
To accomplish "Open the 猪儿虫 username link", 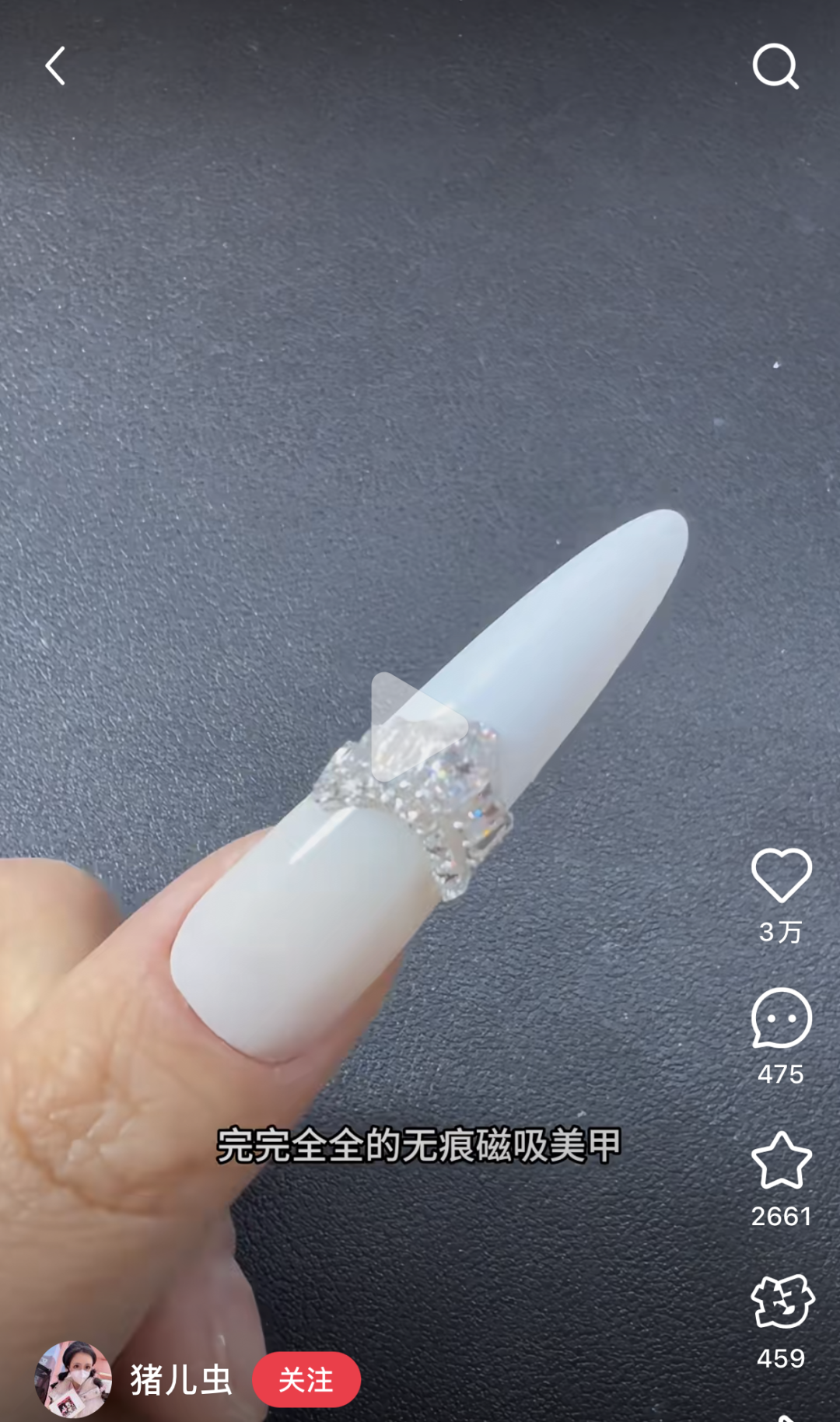I will (x=180, y=1380).
